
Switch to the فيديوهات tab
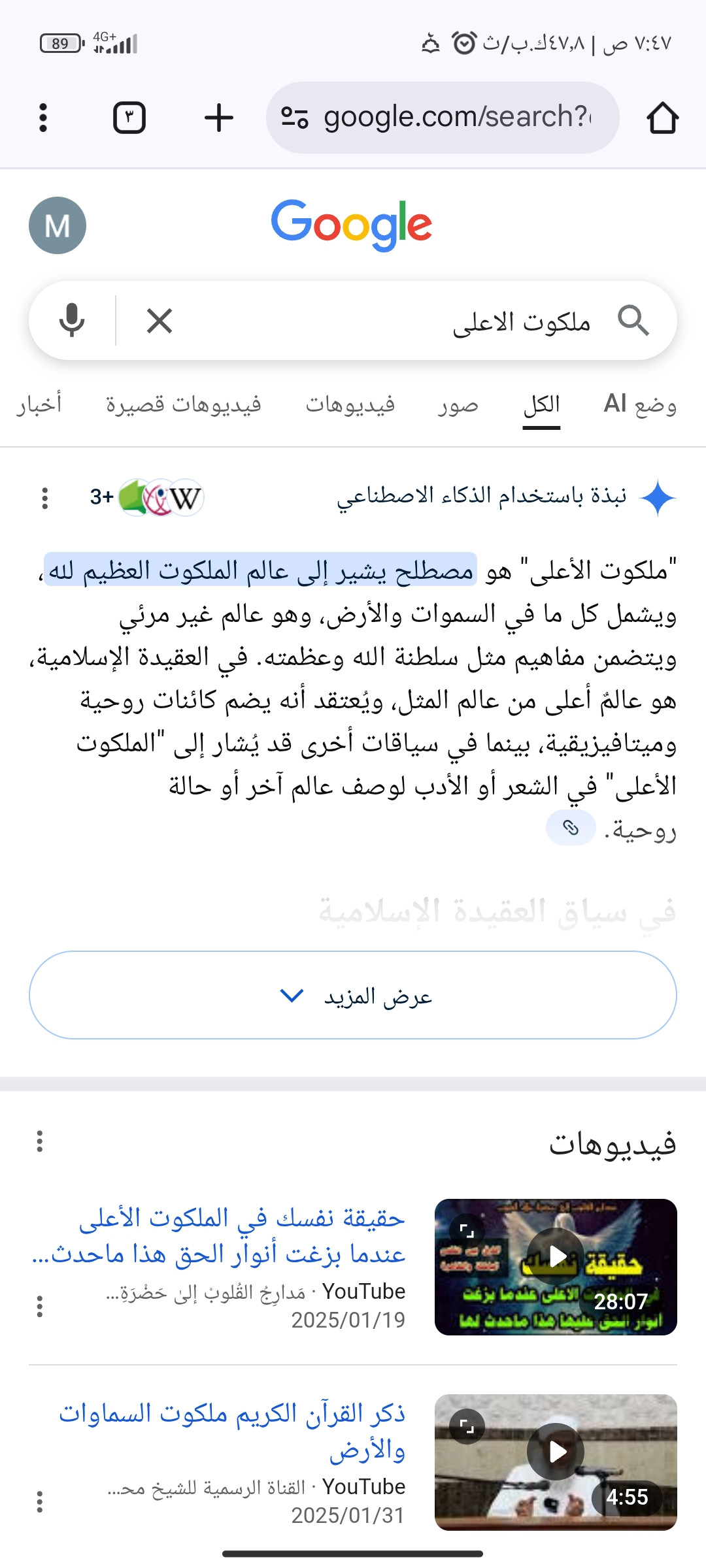(350, 404)
